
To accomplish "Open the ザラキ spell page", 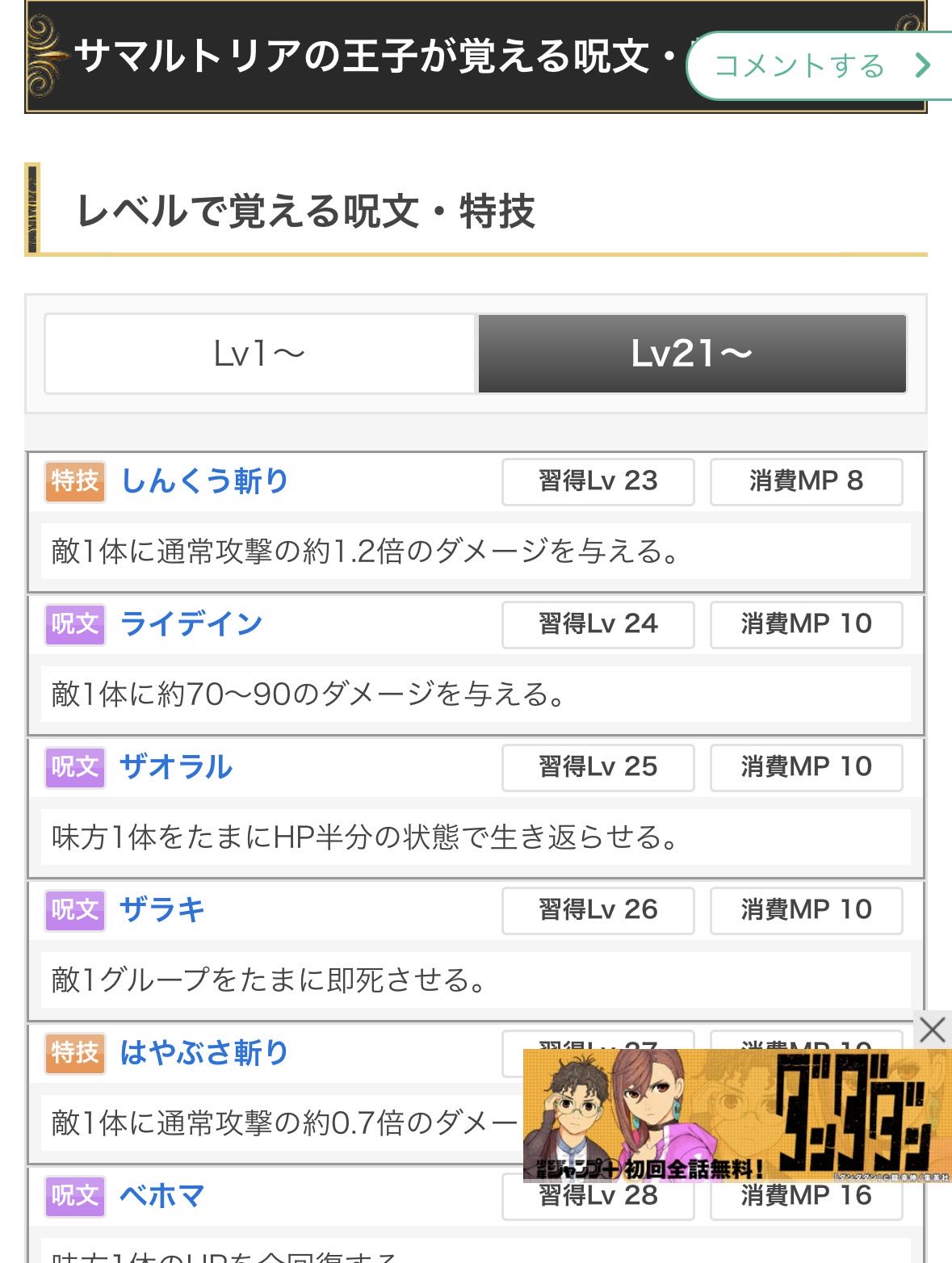I will 162,910.
